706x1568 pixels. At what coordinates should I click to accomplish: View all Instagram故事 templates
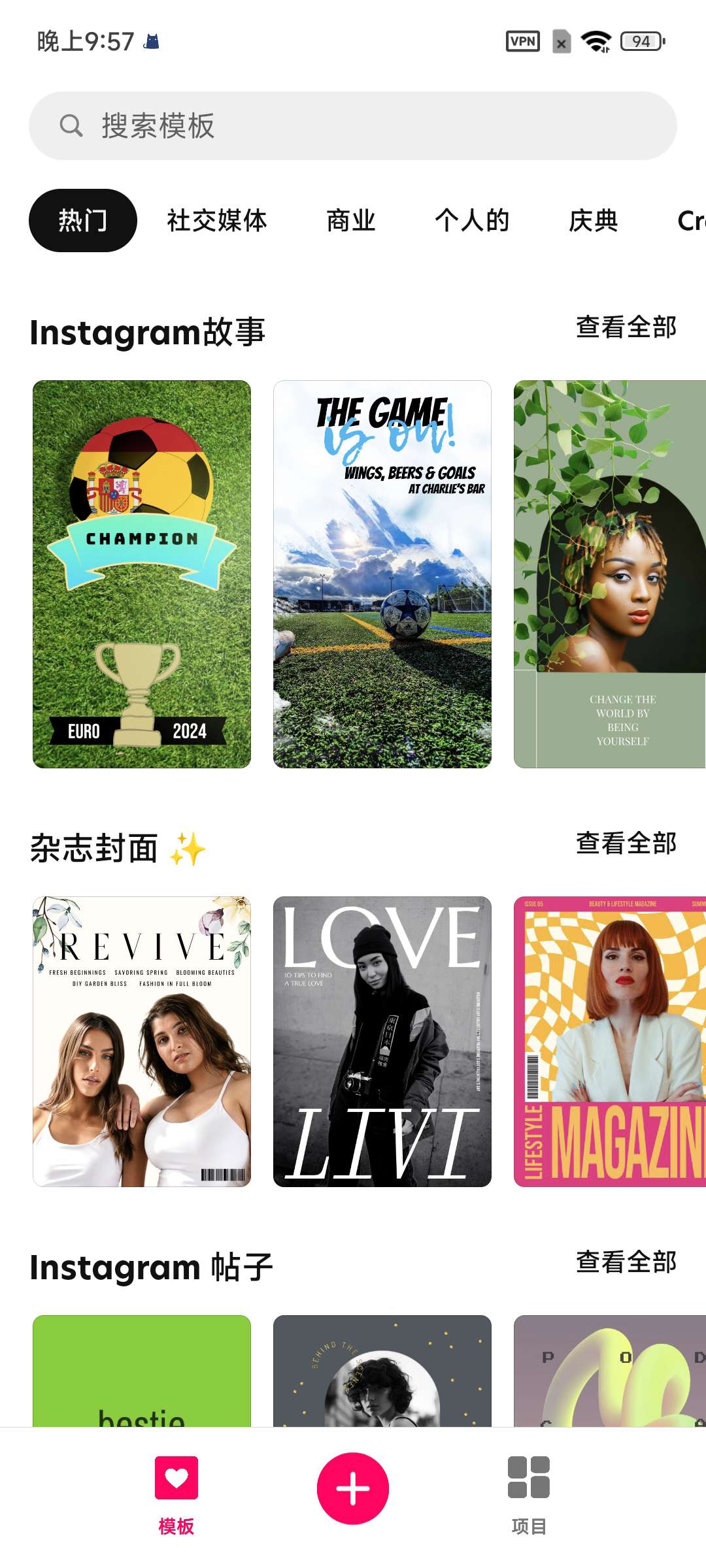[626, 327]
